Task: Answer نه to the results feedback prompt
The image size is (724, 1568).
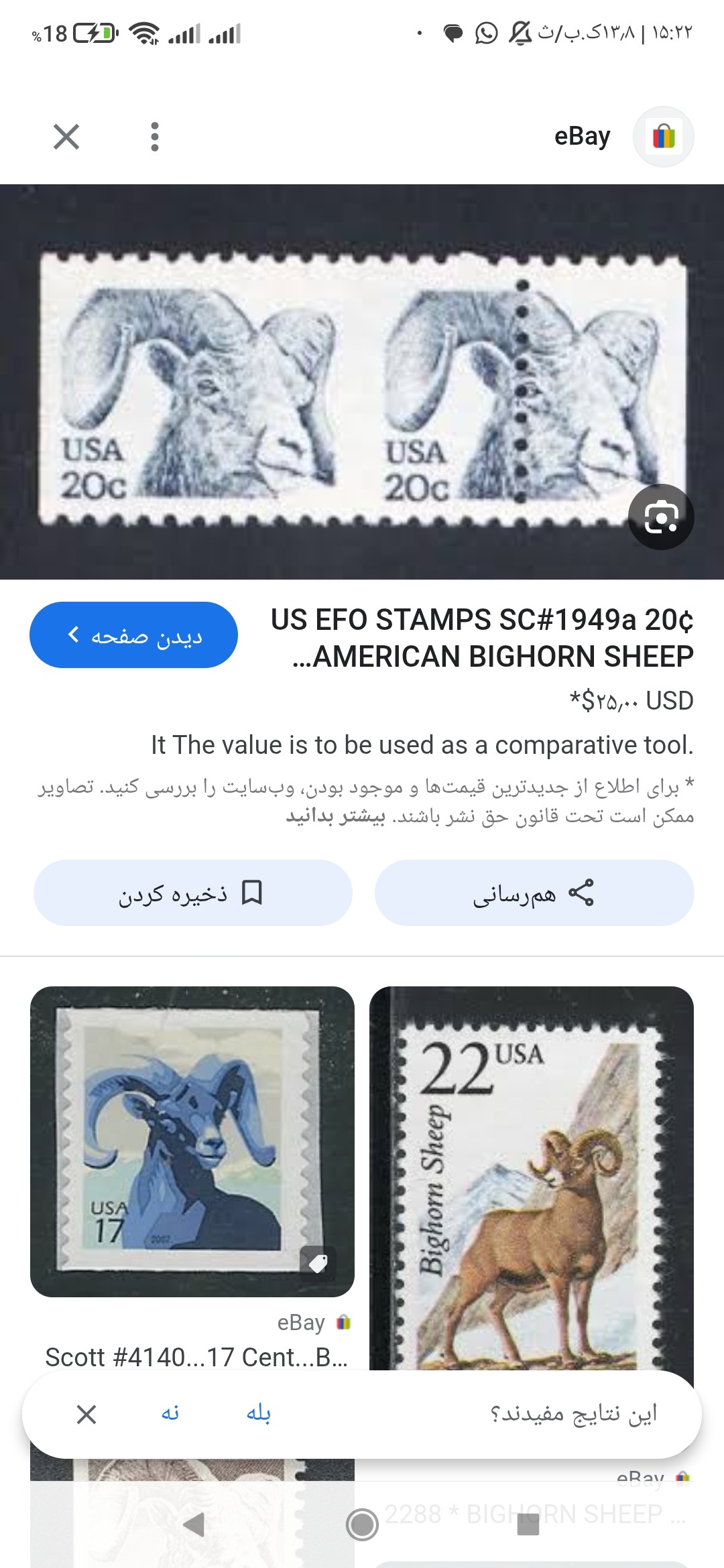Action: coord(170,1414)
